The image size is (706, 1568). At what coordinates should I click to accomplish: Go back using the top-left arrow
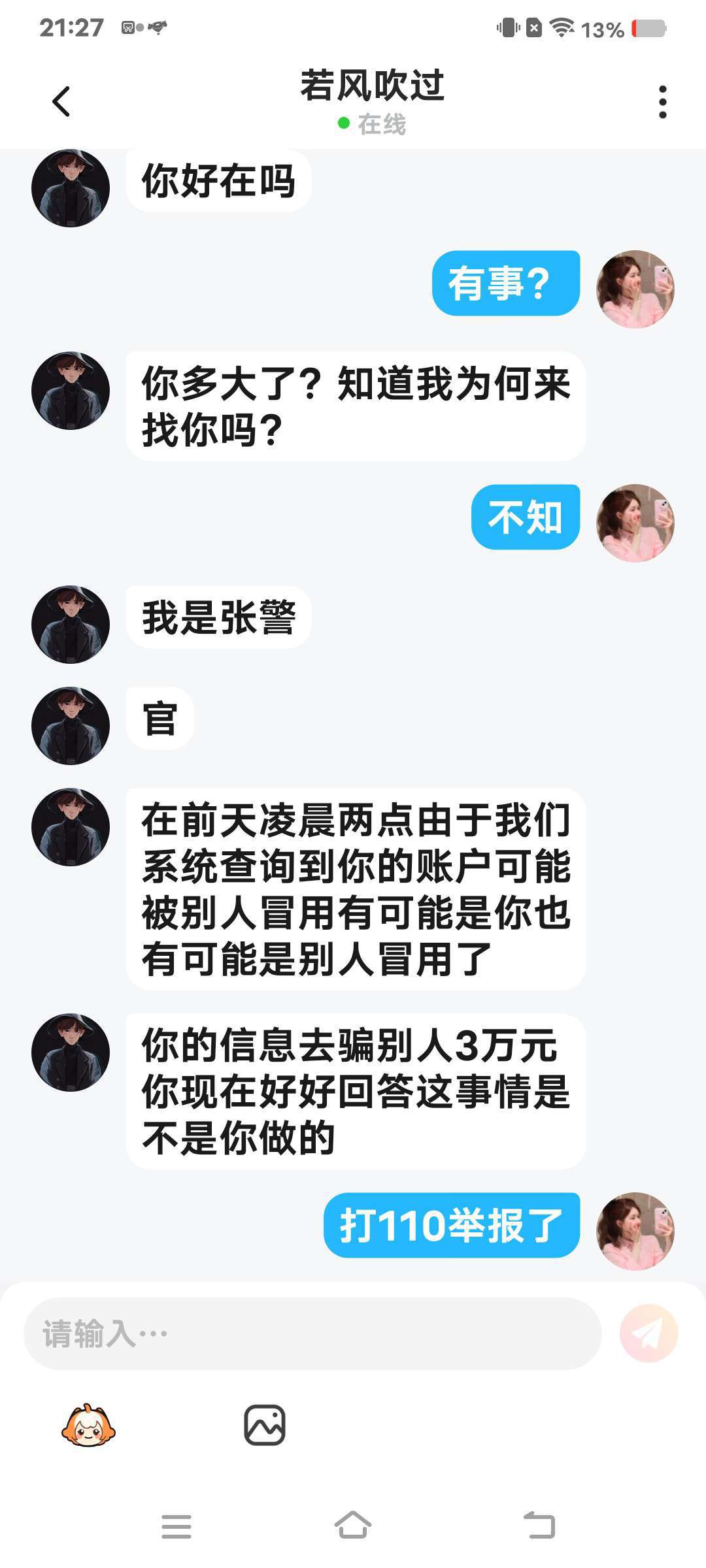pyautogui.click(x=61, y=102)
